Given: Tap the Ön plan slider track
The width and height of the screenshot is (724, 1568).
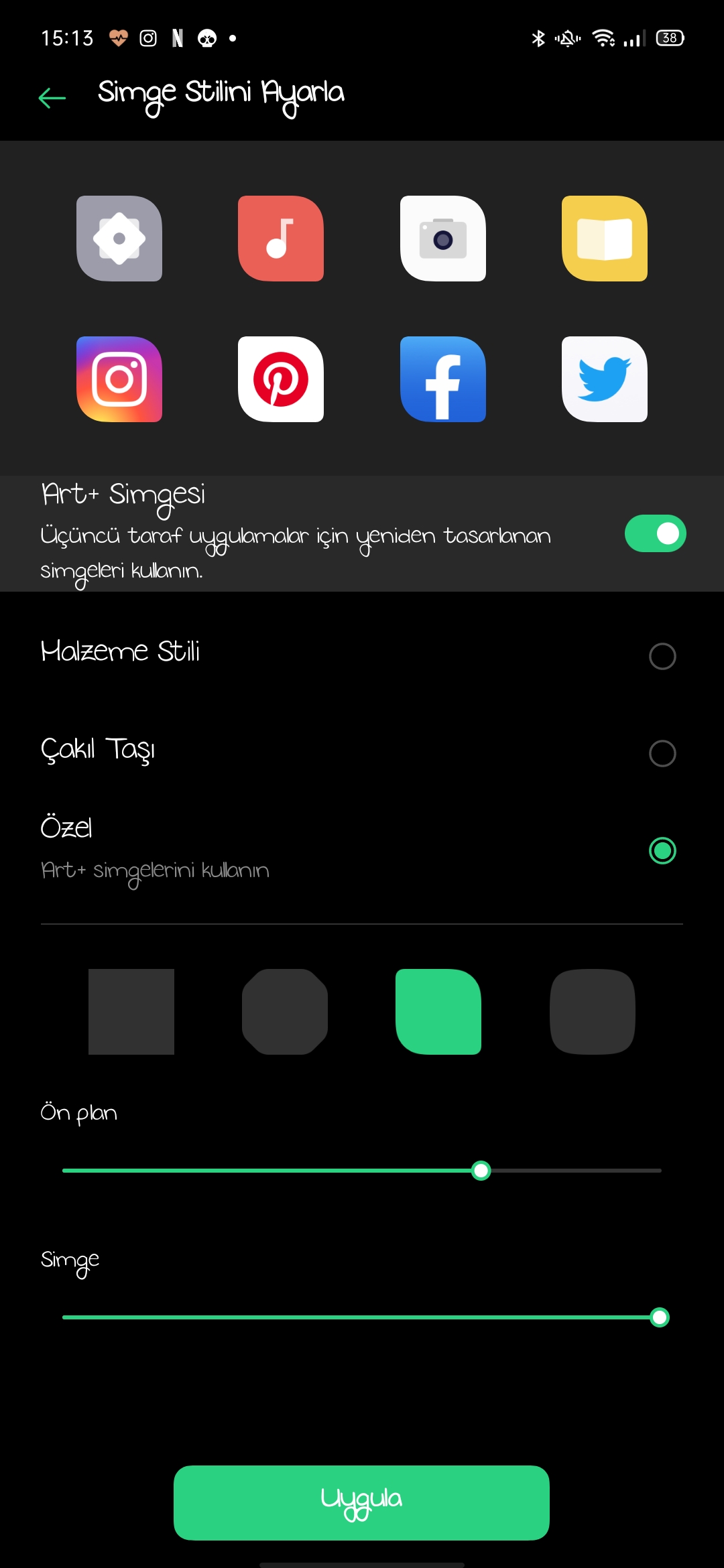Looking at the screenshot, I should (362, 1171).
